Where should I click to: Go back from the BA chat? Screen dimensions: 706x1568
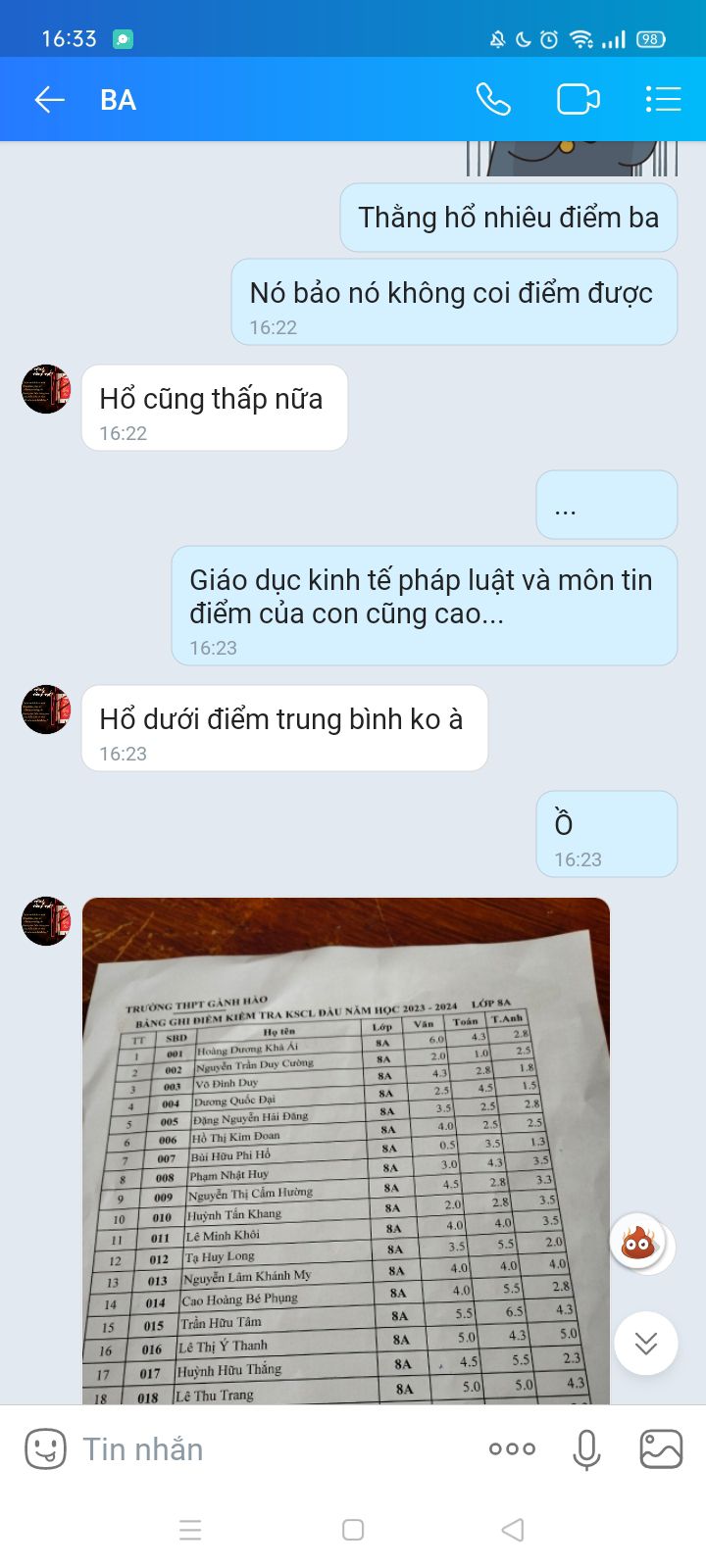49,99
